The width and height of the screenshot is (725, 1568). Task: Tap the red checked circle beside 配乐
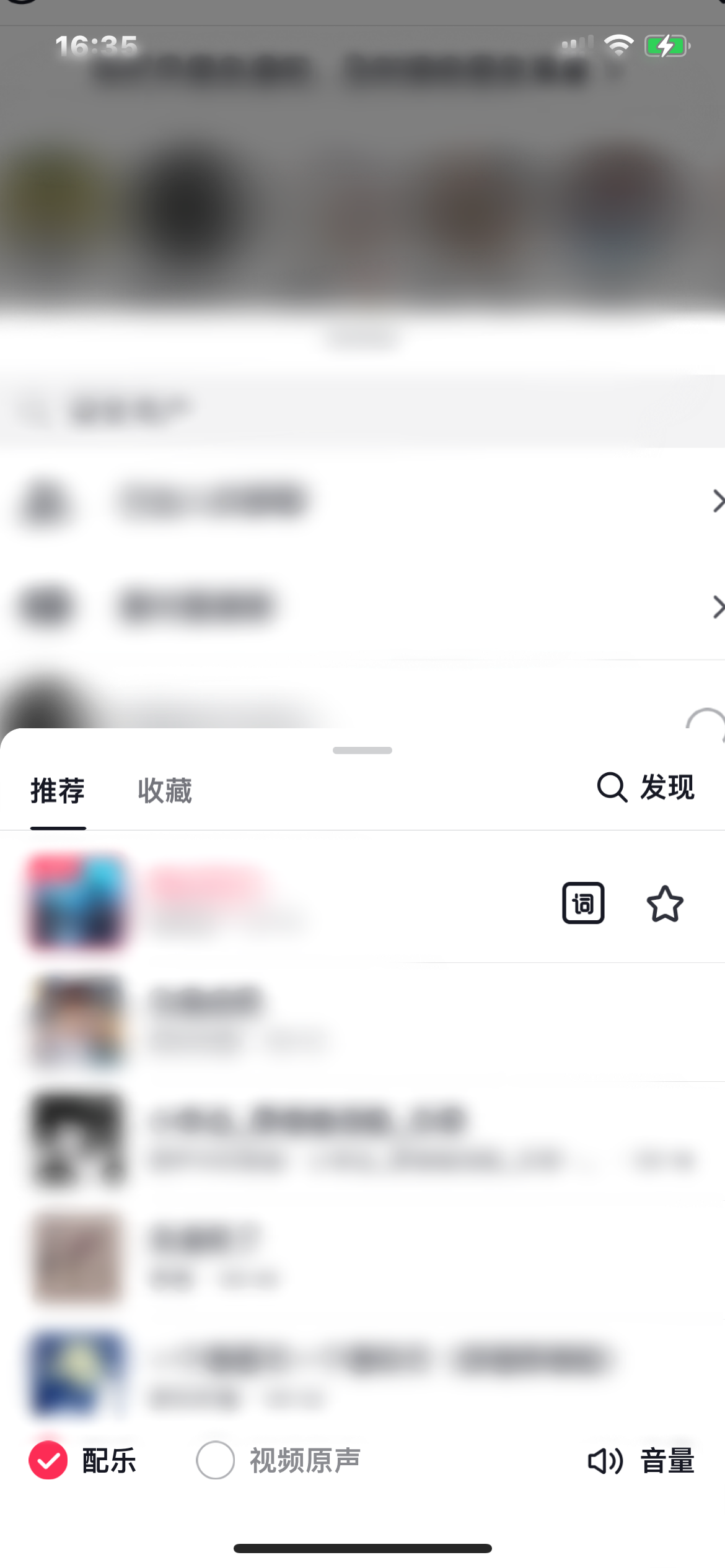[x=46, y=1460]
